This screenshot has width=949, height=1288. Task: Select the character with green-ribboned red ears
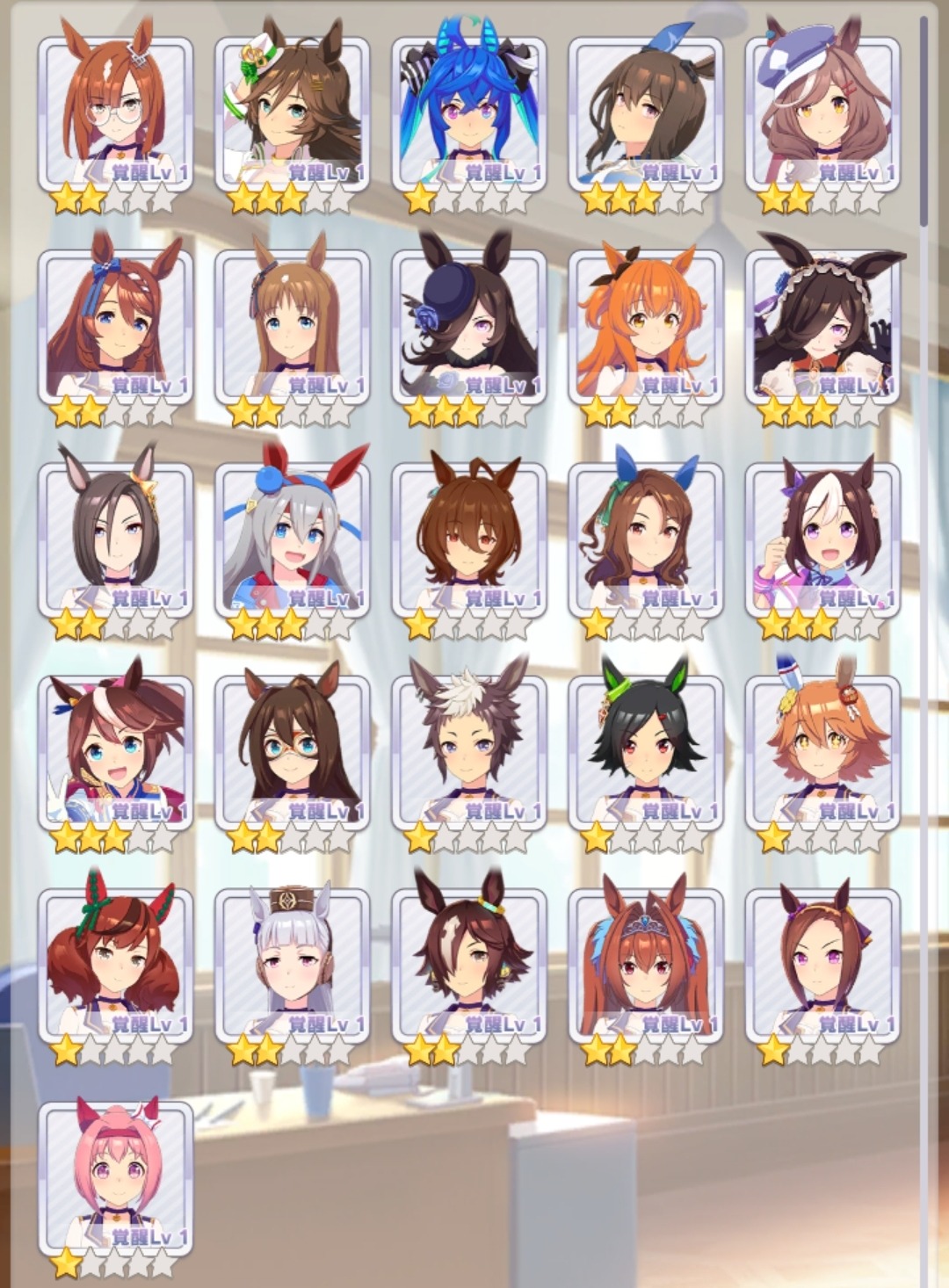[x=115, y=966]
